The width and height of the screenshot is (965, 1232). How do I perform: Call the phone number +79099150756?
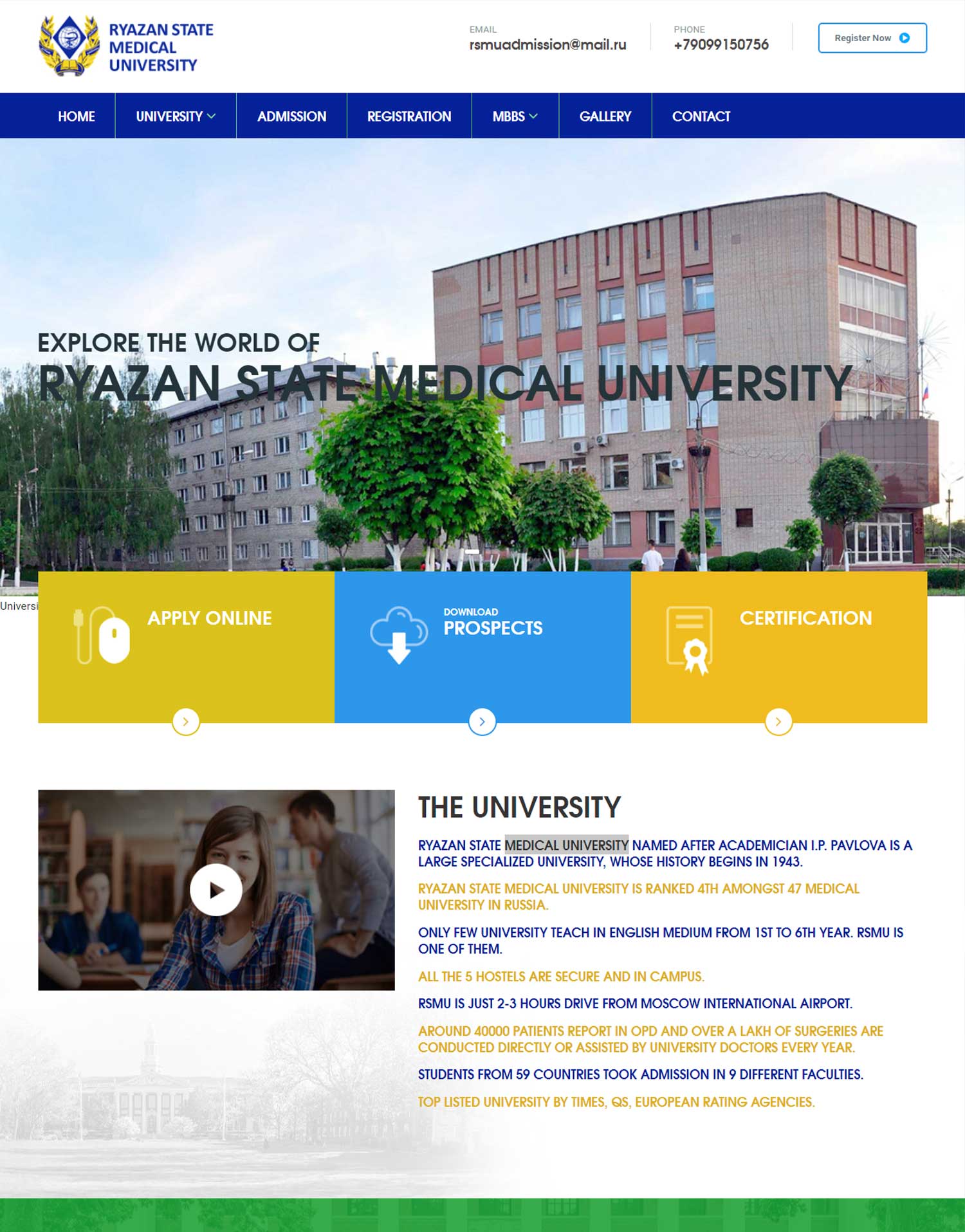pyautogui.click(x=721, y=45)
